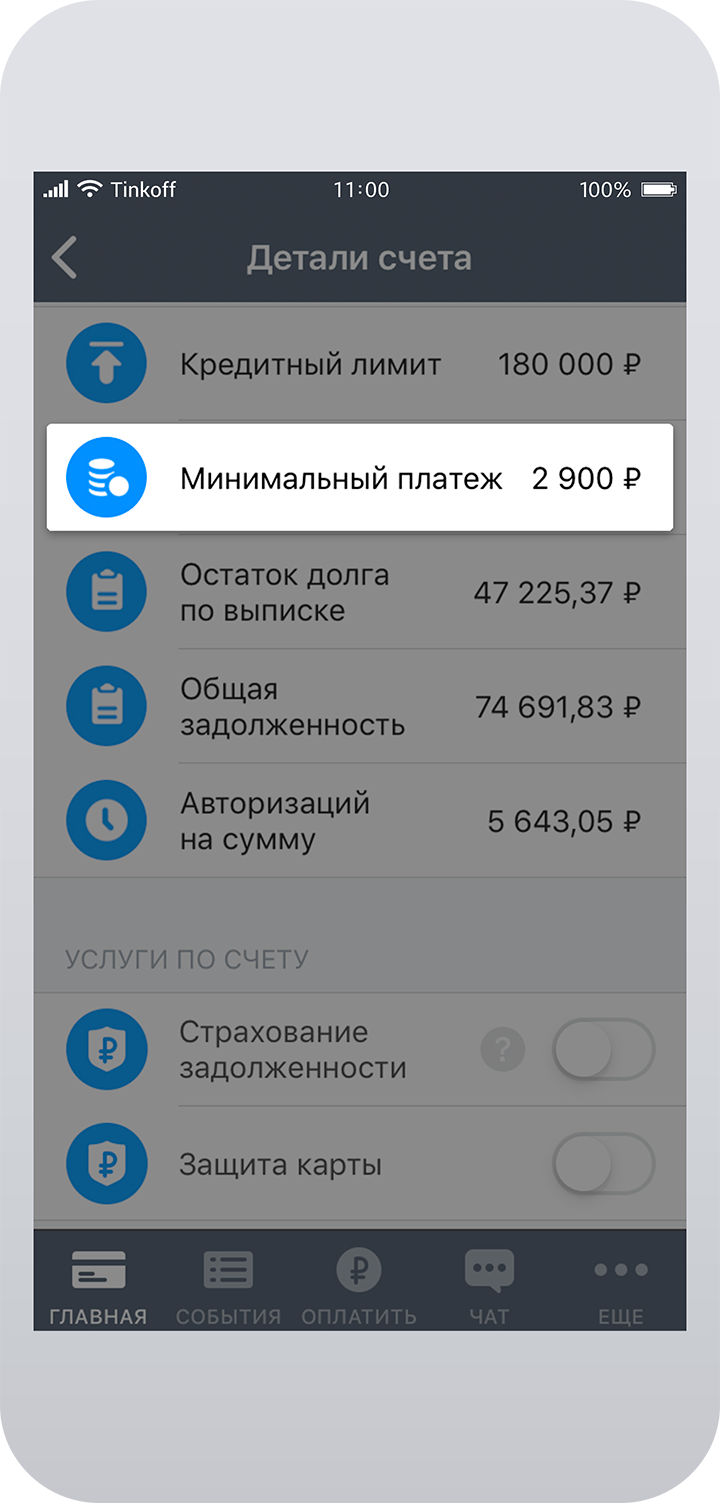Turn on Защита карты switch
720x1503 pixels.
pyautogui.click(x=604, y=1164)
